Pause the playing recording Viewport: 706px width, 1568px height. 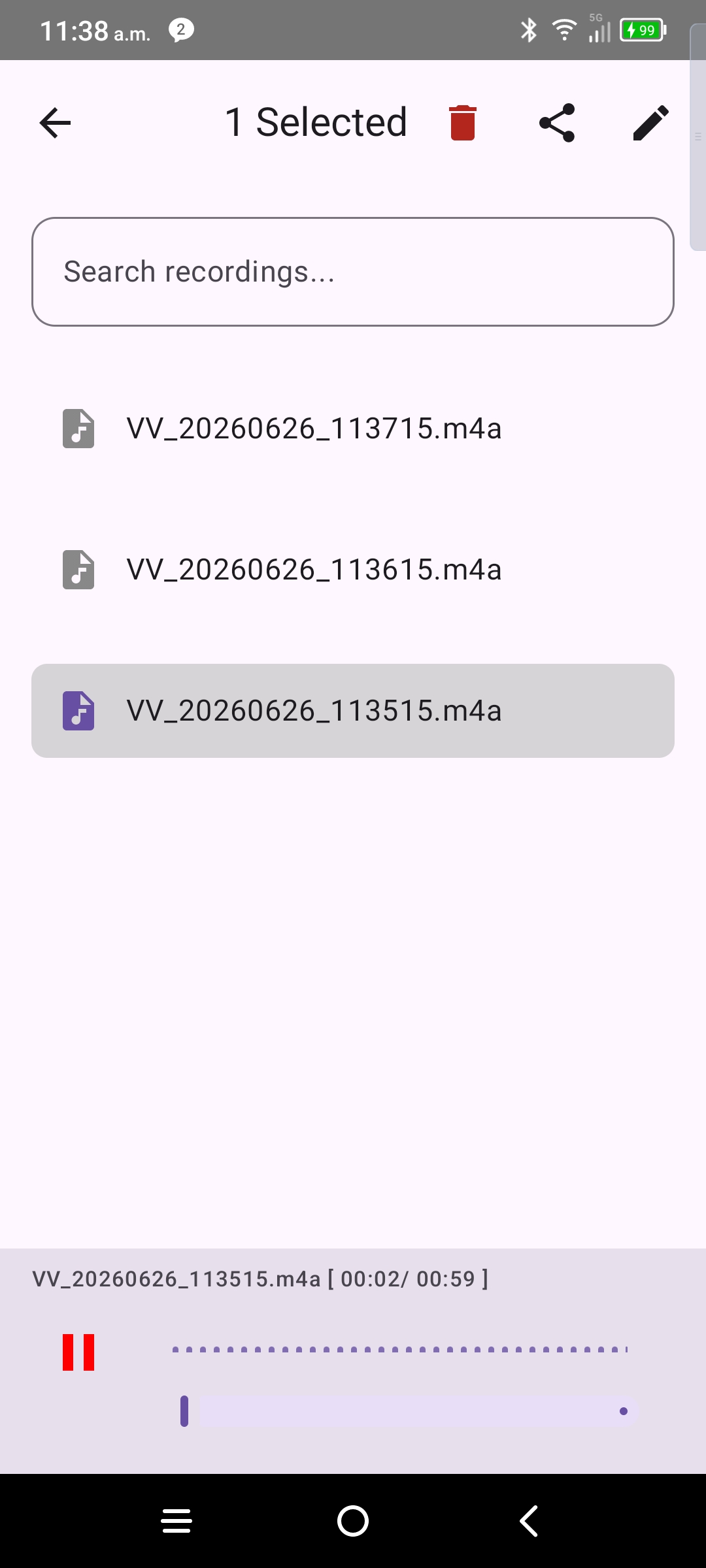point(78,1352)
